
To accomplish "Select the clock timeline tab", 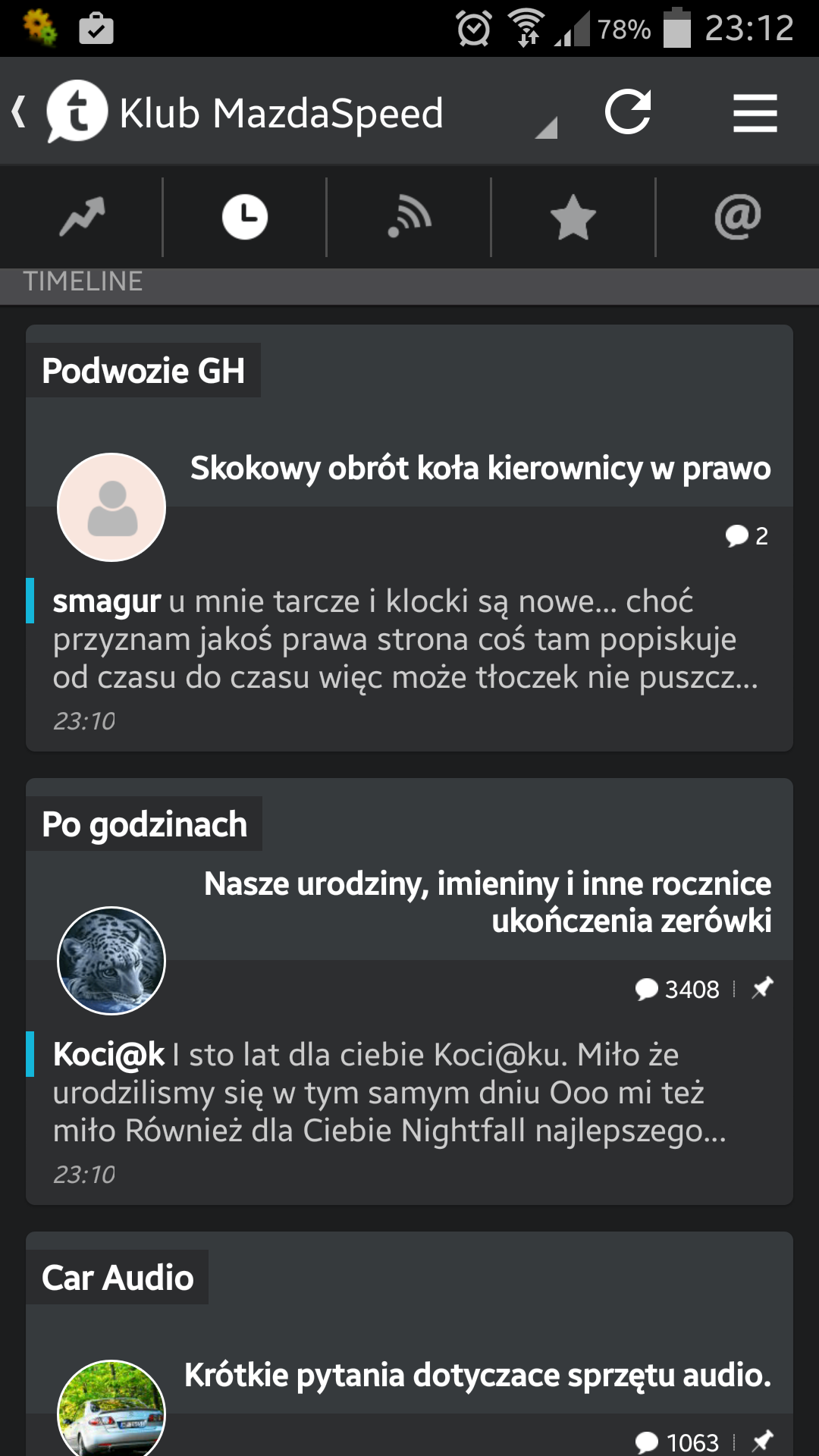I will pyautogui.click(x=244, y=217).
